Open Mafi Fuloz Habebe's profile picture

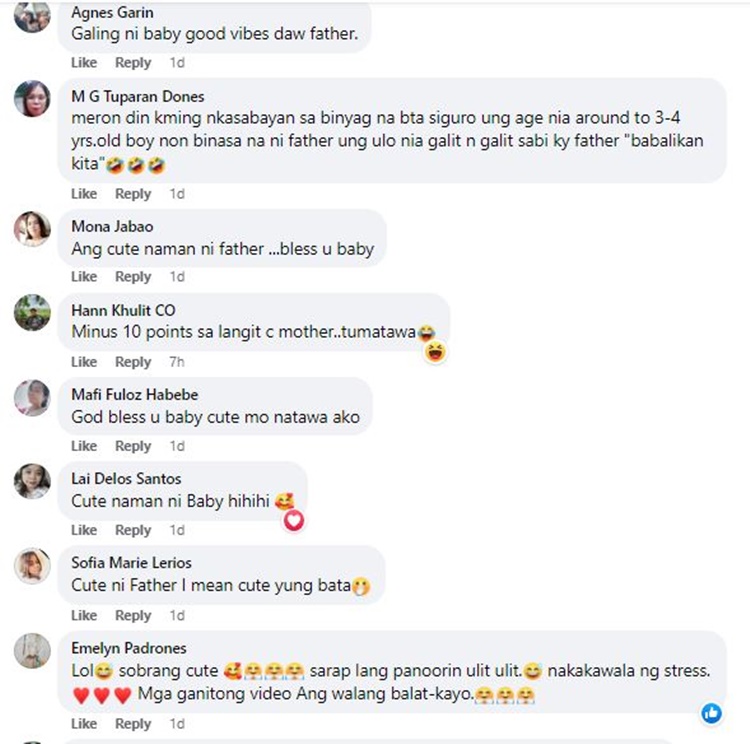click(x=32, y=398)
